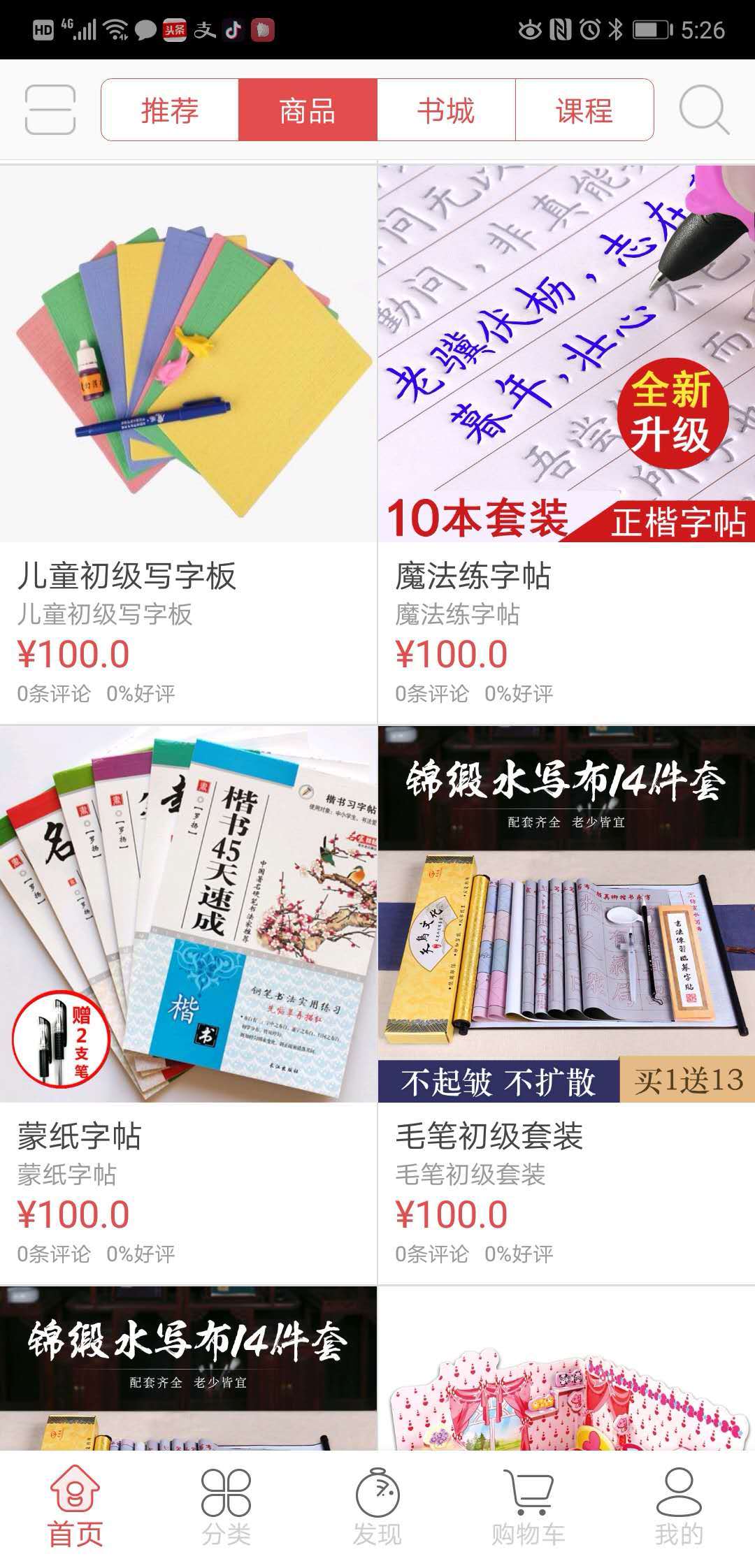Select the 商品 tab
The image size is (755, 1568).
[x=308, y=110]
